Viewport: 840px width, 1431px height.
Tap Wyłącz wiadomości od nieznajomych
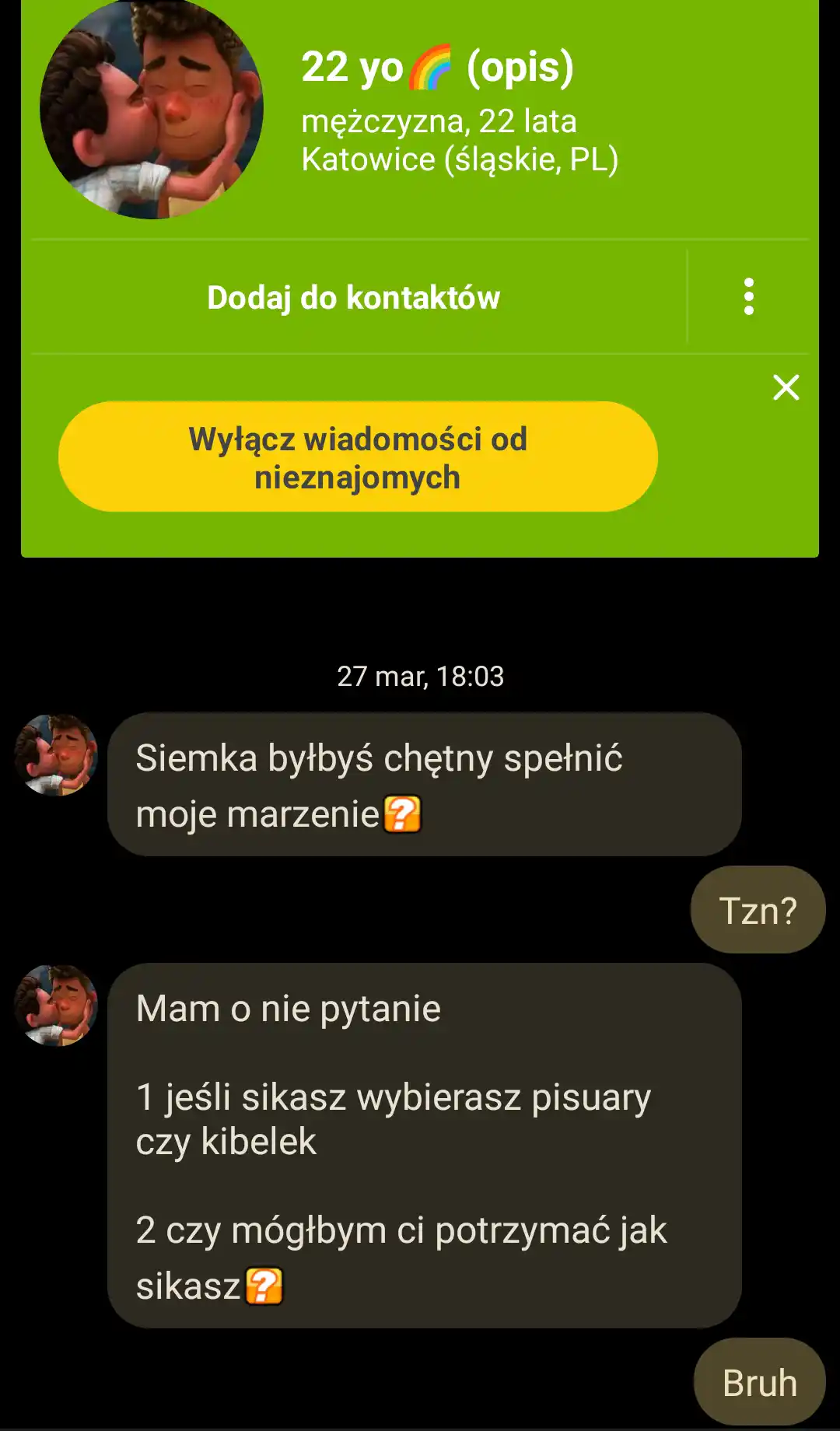(358, 457)
